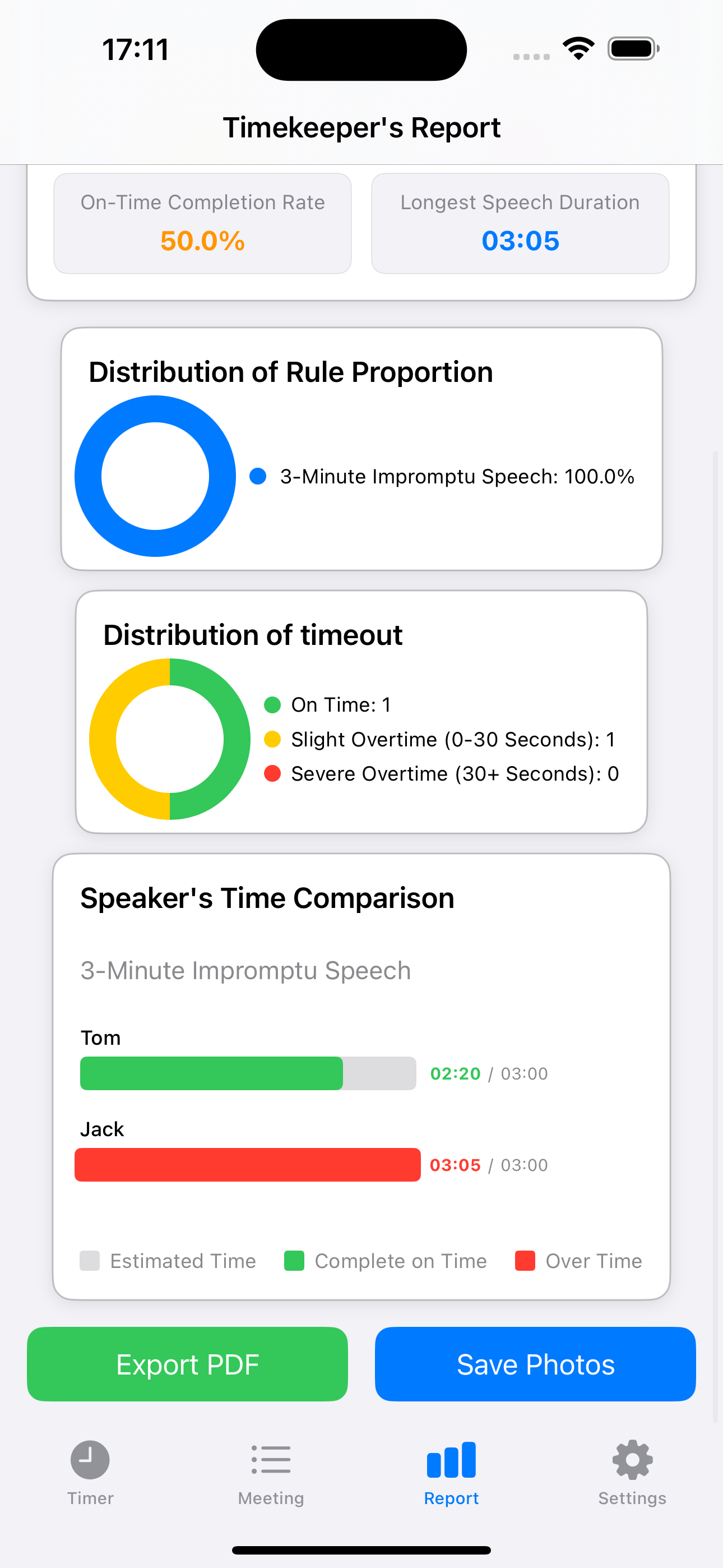Tap the Save Photos button
This screenshot has height=1568, width=723.
[535, 1364]
